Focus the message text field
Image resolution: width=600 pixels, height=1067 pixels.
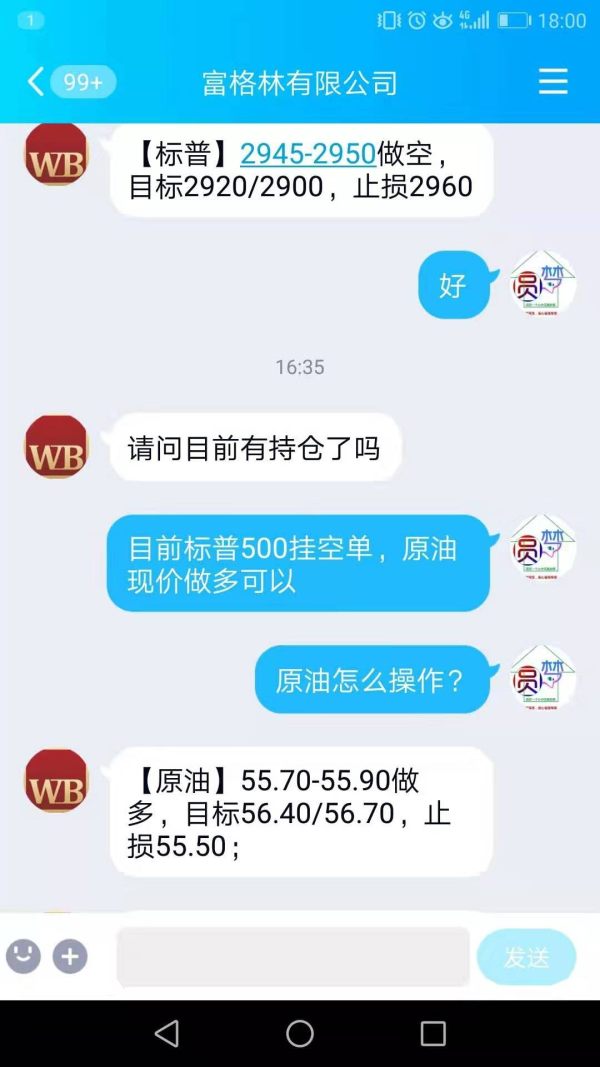(x=293, y=957)
